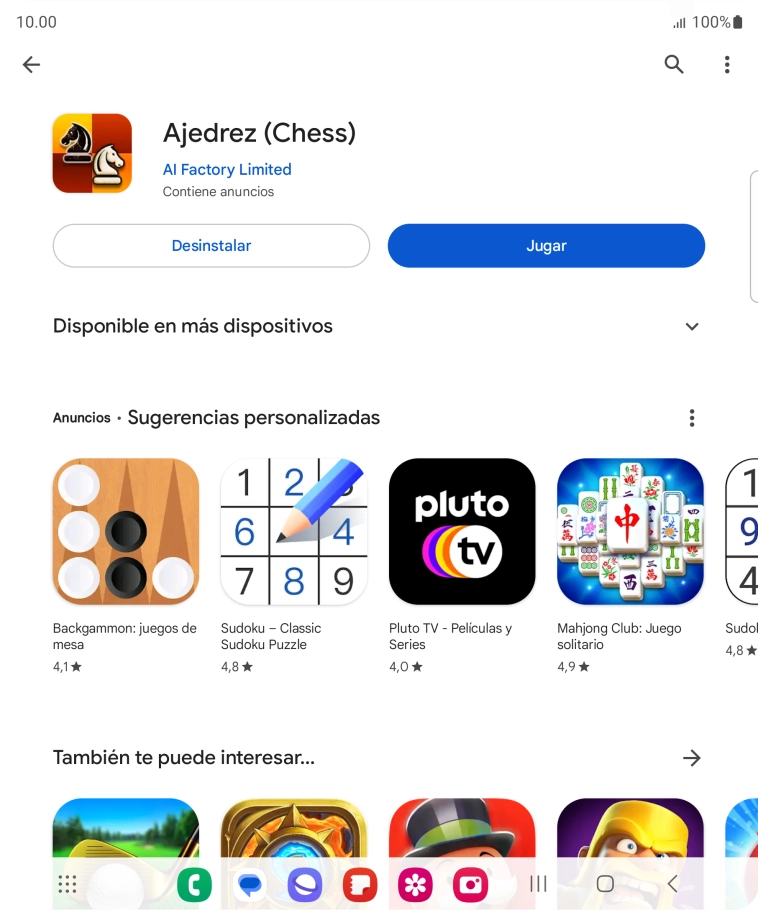
Task: Open options for Sugerencias personalizadas
Action: (691, 418)
